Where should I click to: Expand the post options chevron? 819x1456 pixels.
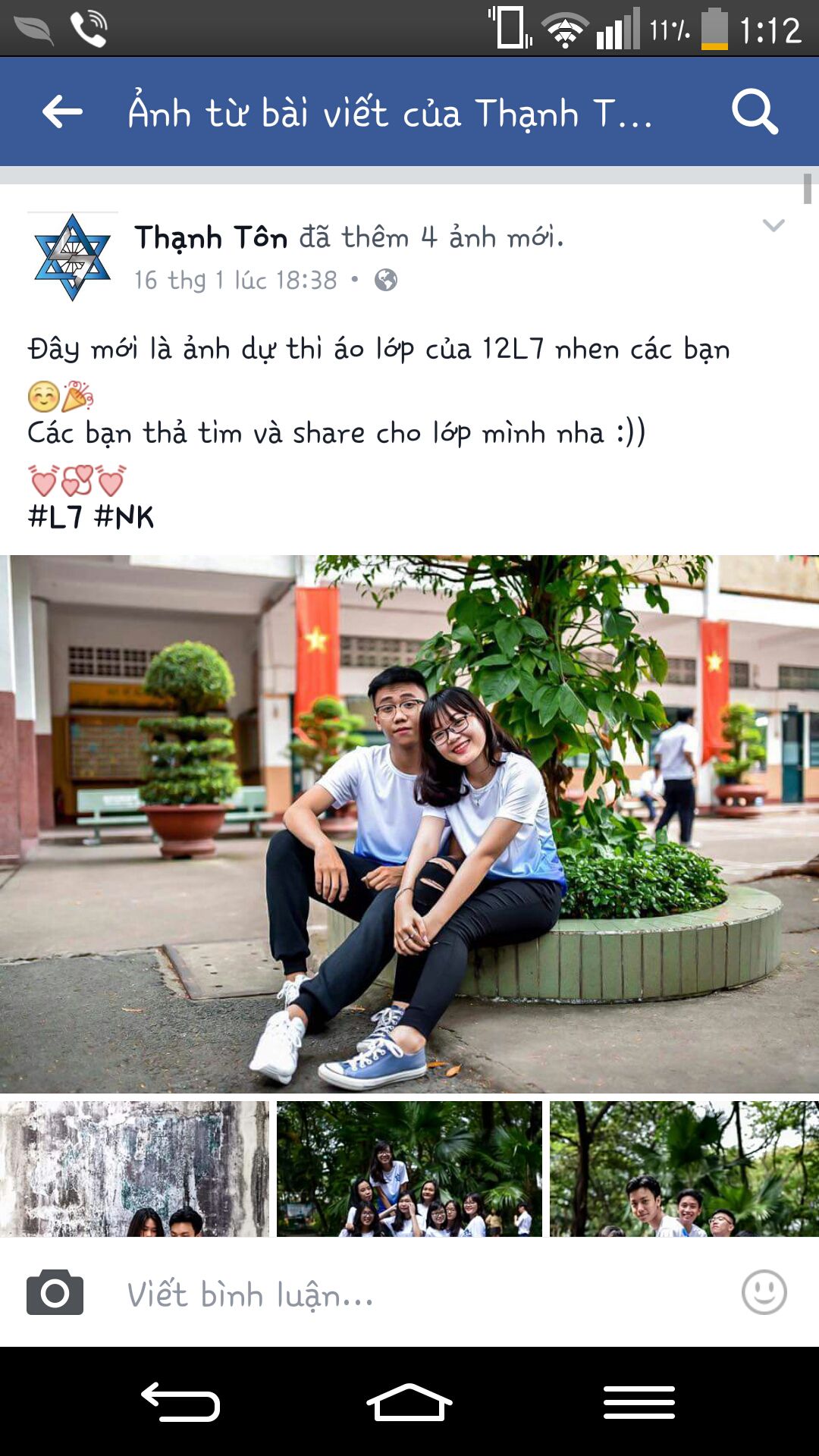click(x=773, y=225)
